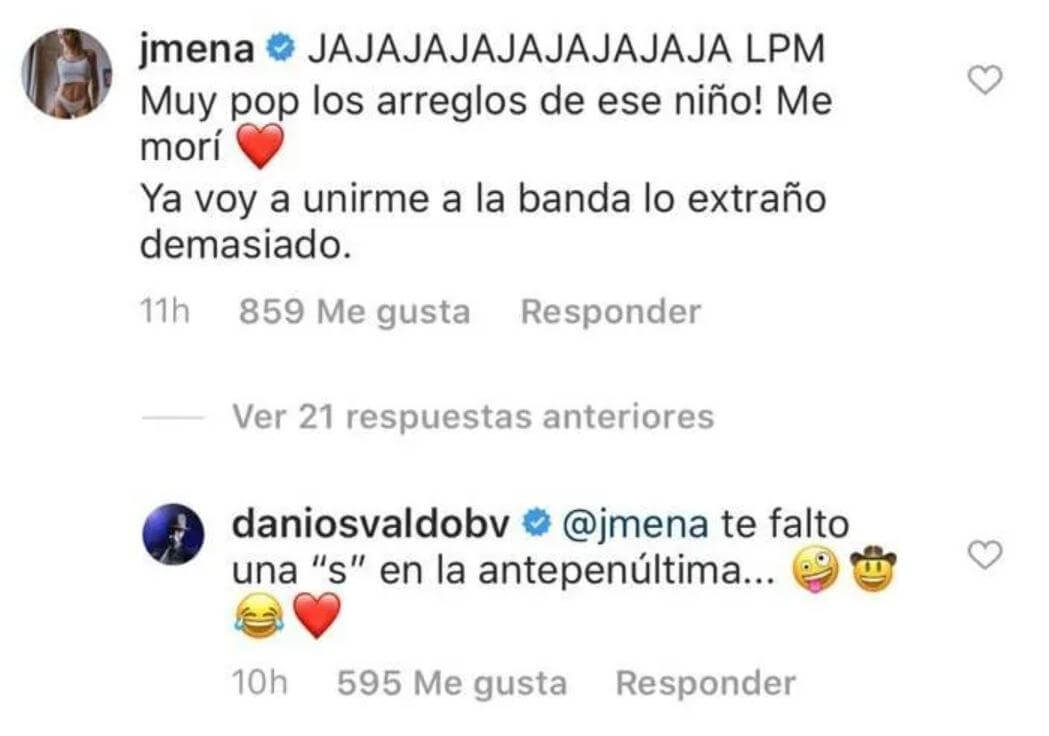Reply to daniosvaldobv's comment via Responder
Image resolution: width=1049 pixels, height=736 pixels.
tap(705, 683)
